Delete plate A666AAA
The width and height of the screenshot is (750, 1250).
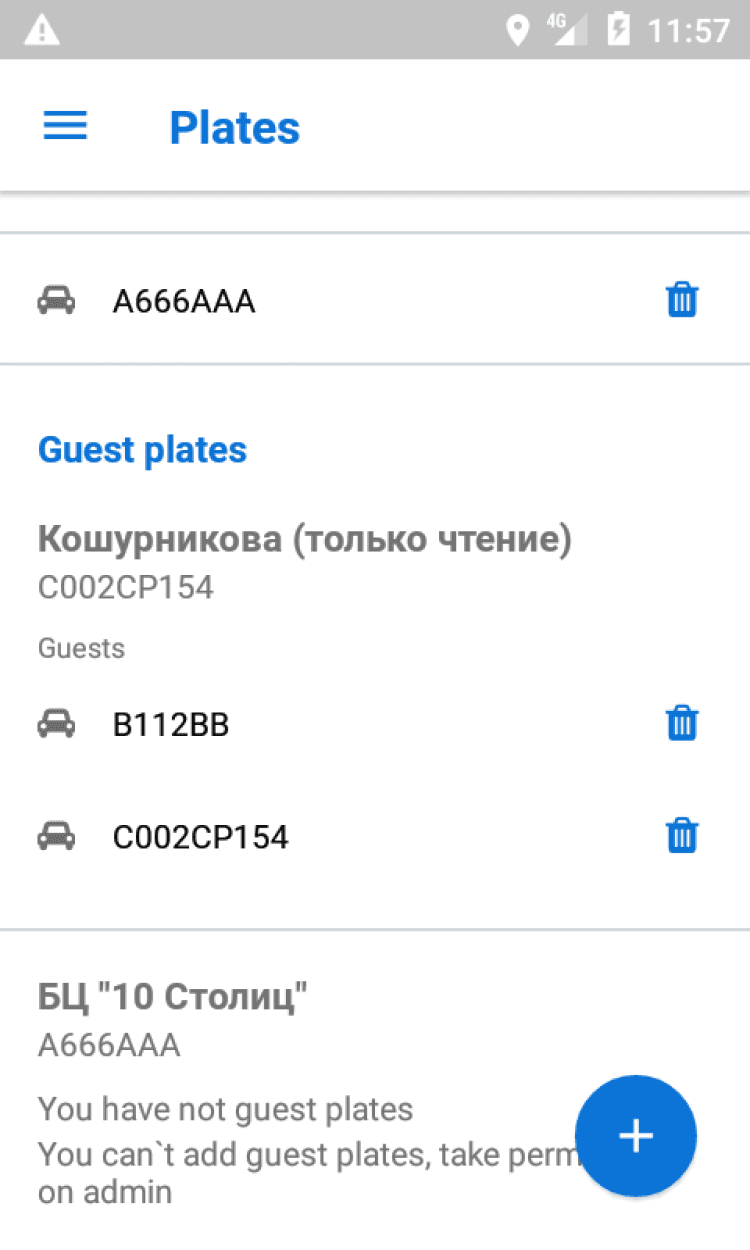pos(682,300)
